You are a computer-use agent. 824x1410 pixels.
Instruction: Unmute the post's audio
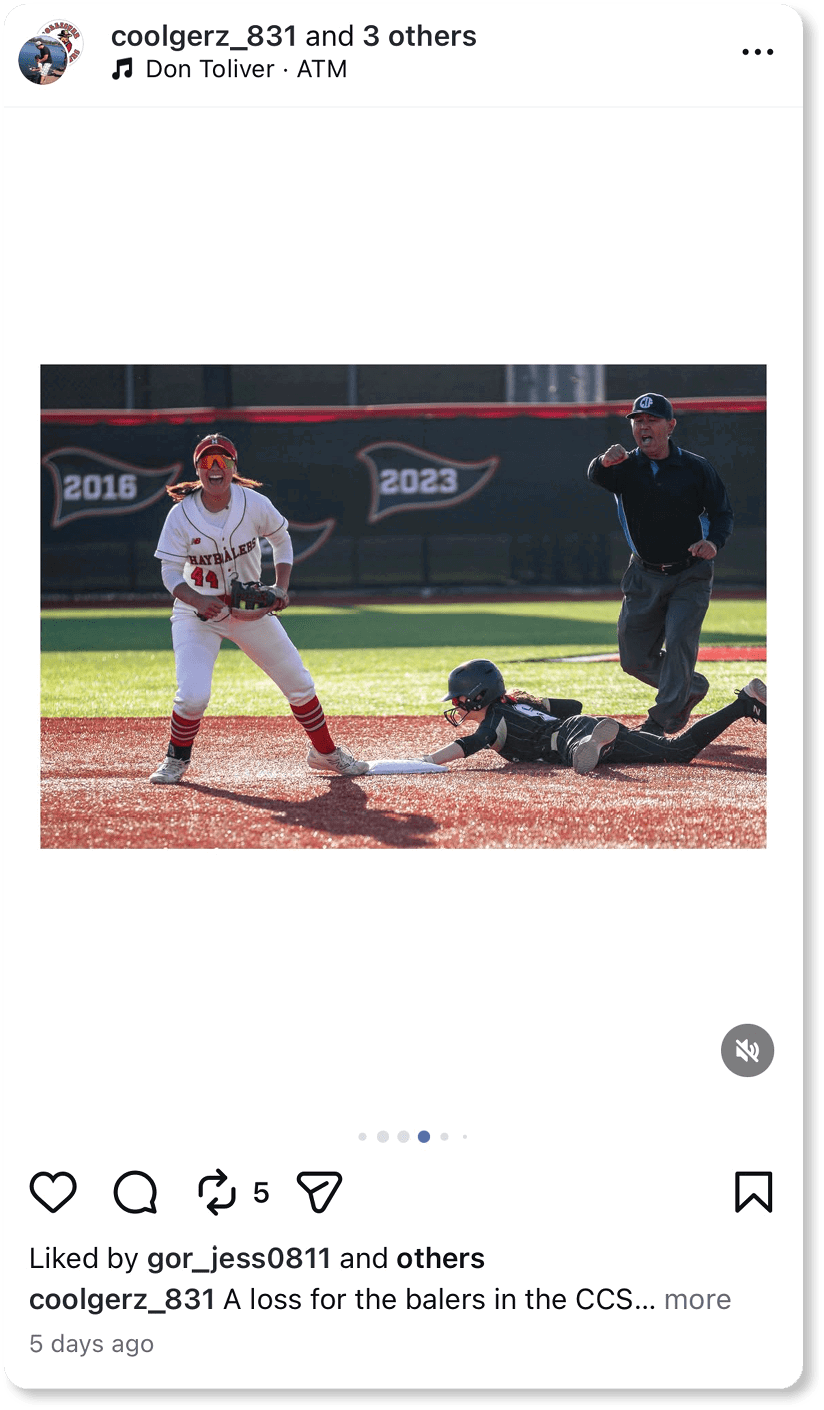[x=748, y=1050]
